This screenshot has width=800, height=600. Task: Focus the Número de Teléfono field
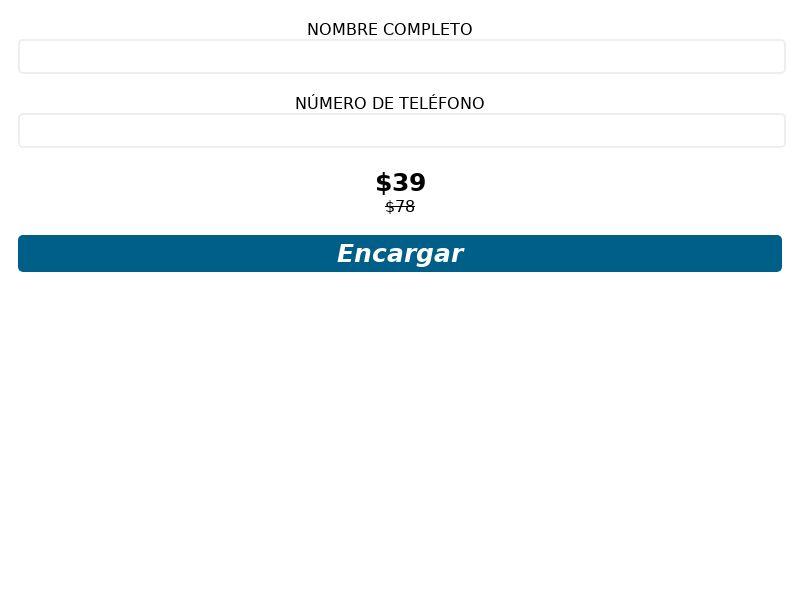[x=401, y=131]
